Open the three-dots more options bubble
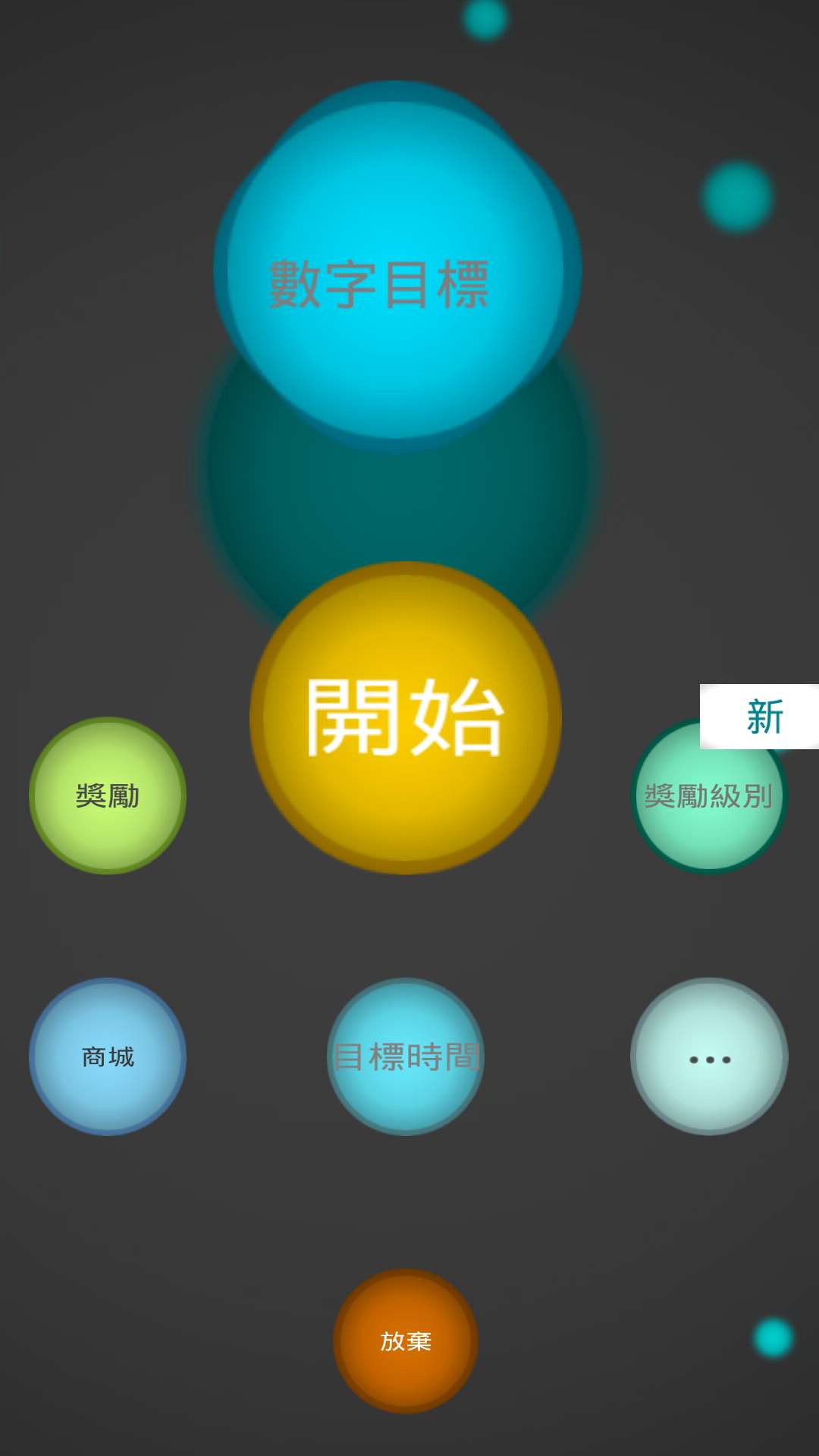The image size is (819, 1456). point(709,1056)
